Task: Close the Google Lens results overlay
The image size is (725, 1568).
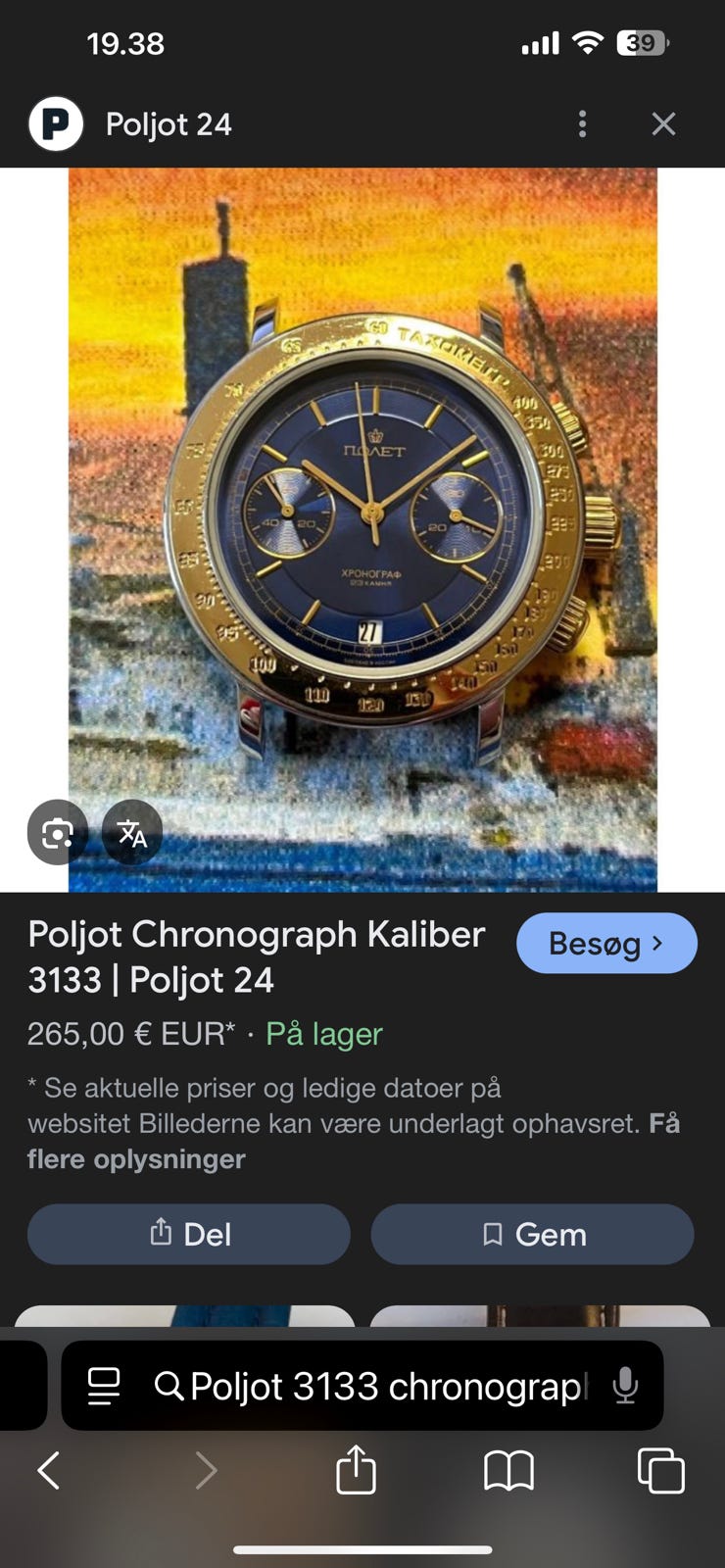Action: [663, 123]
